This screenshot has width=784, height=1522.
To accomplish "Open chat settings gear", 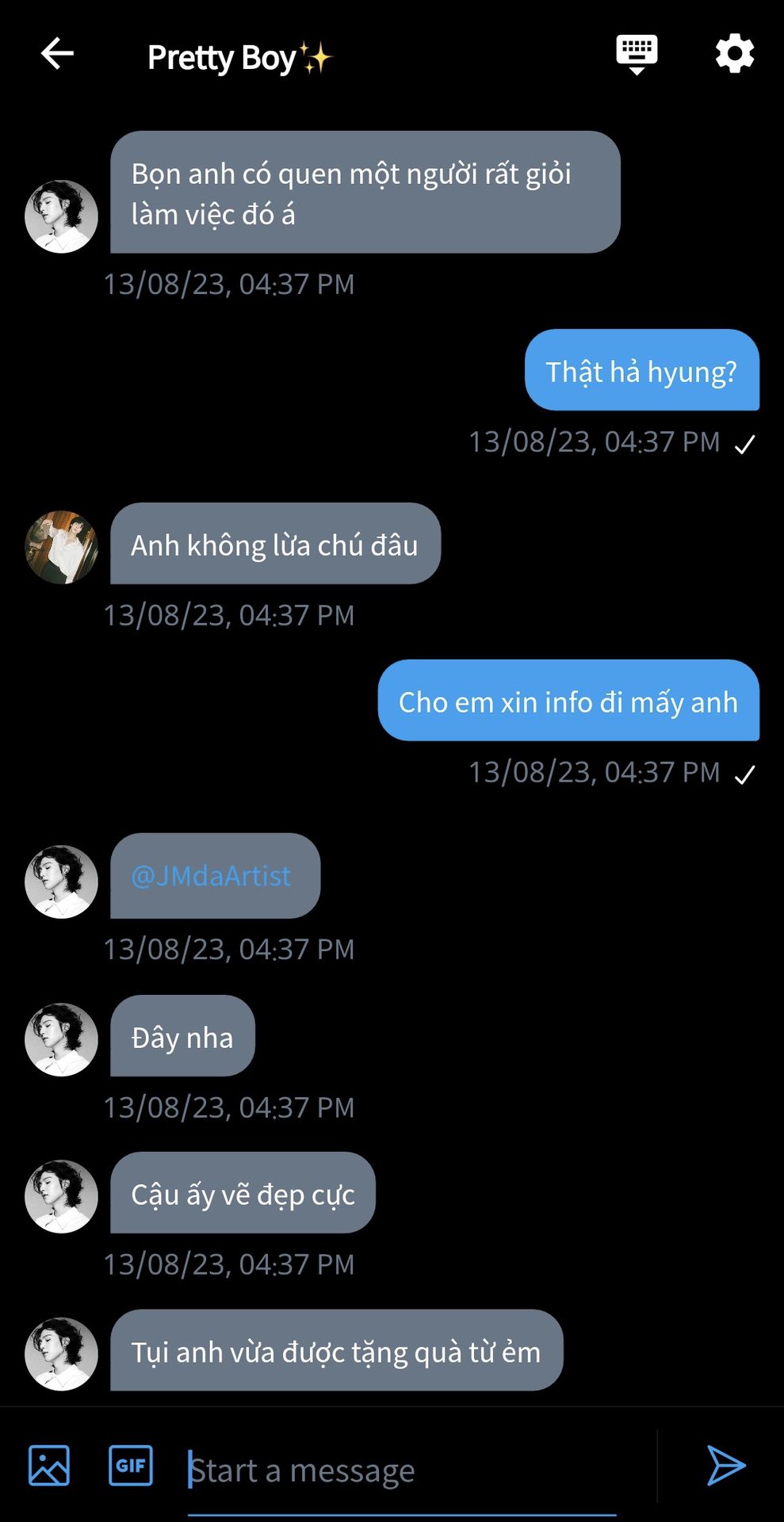I will 734,54.
